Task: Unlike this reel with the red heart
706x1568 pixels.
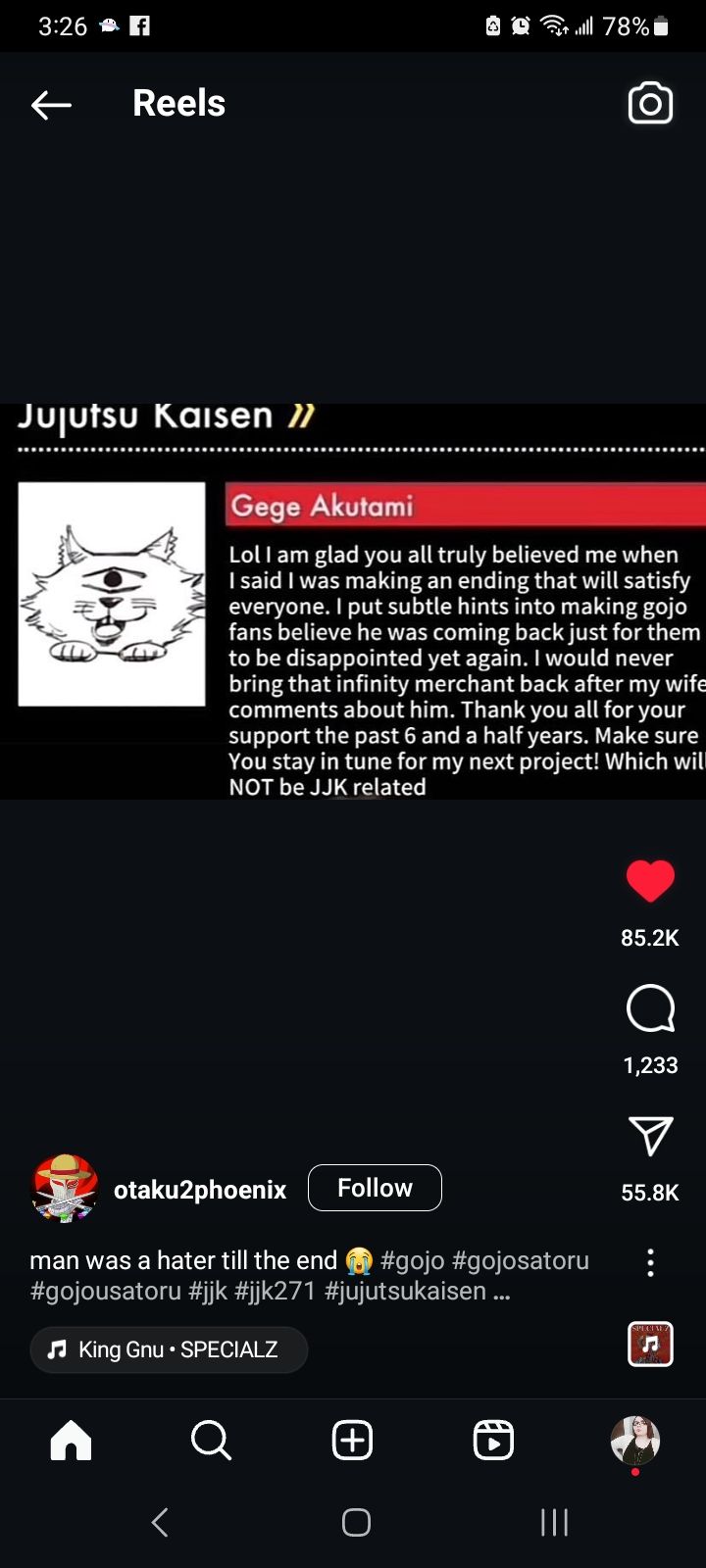Action: (x=650, y=881)
